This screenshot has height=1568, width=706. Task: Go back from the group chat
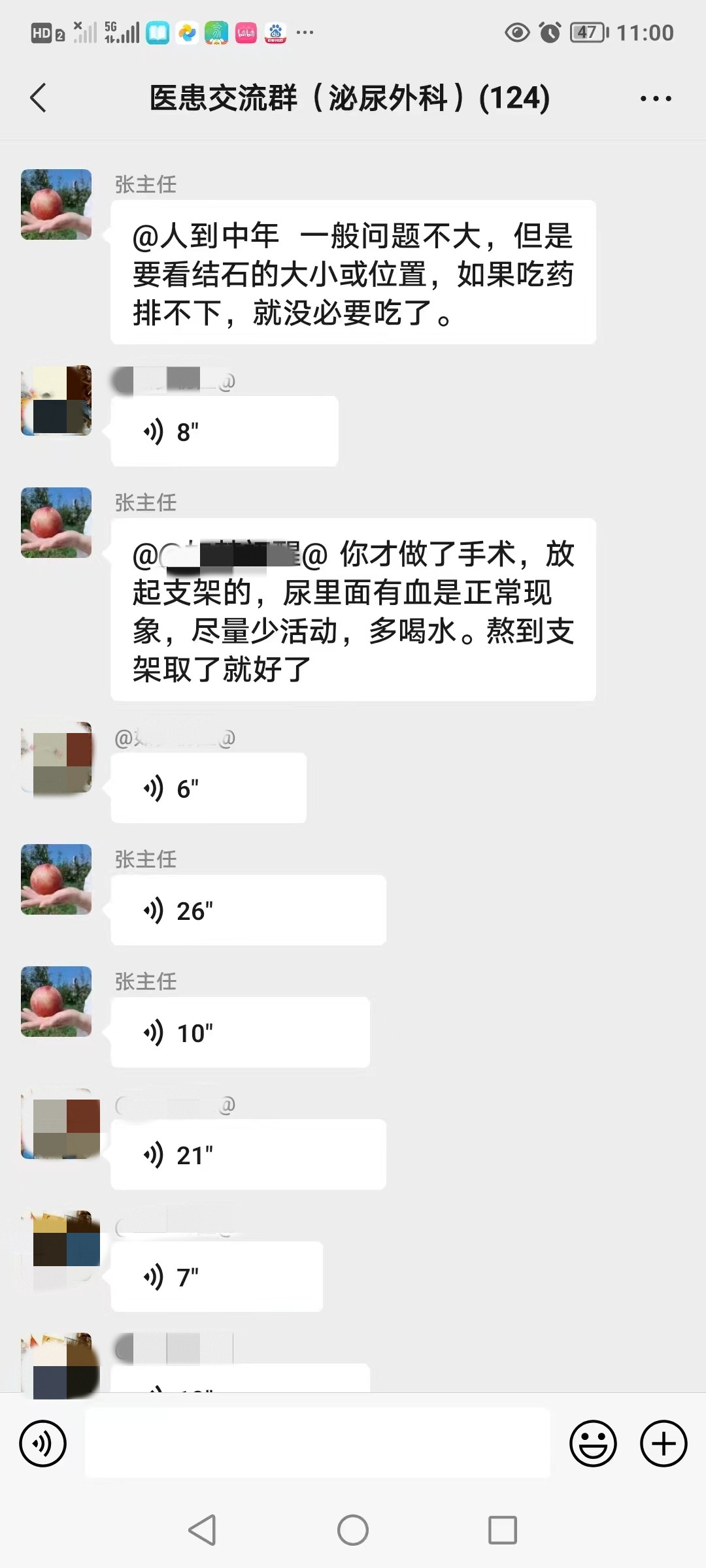(39, 99)
